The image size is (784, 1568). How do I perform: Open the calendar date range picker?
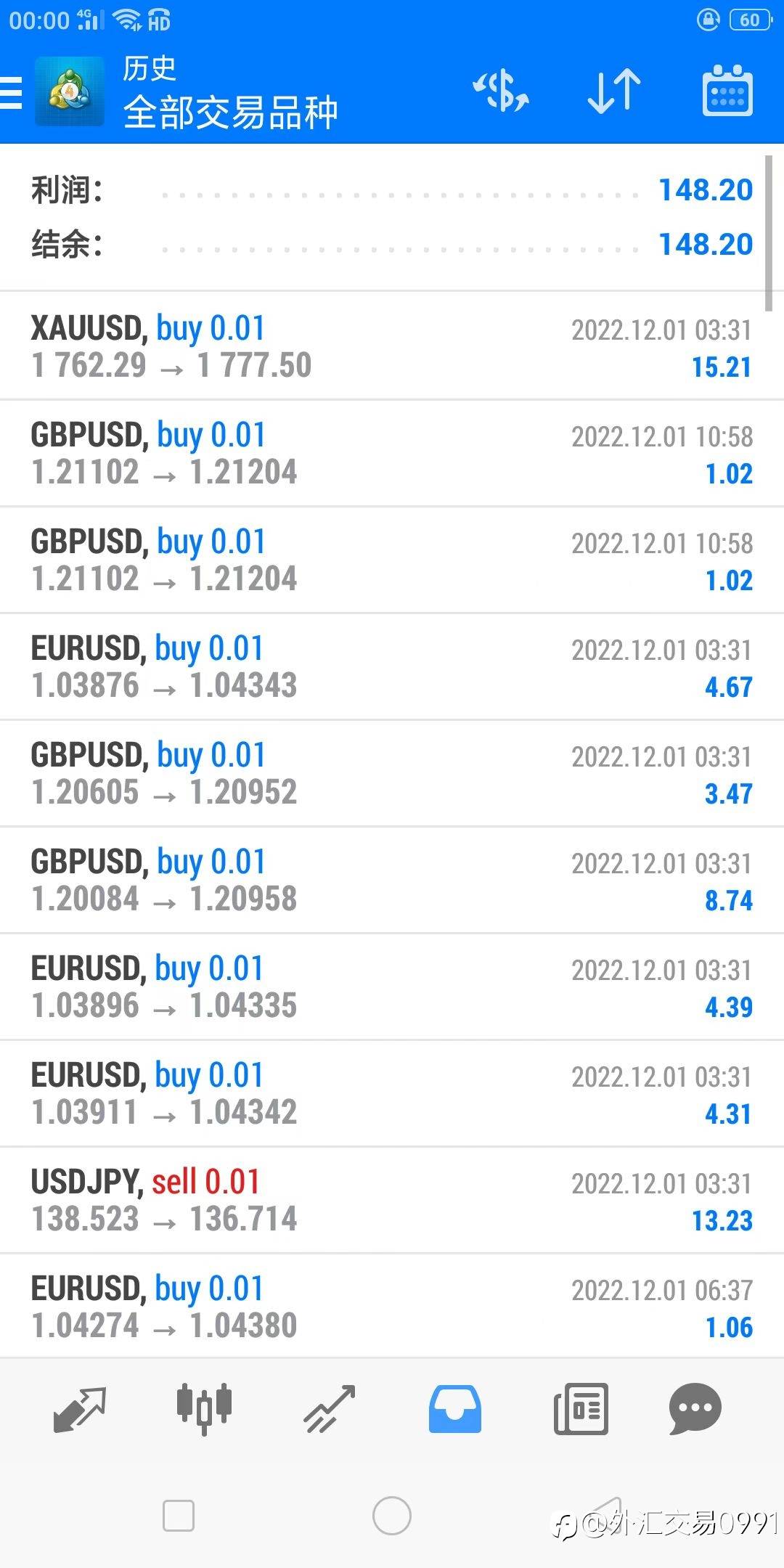click(727, 92)
